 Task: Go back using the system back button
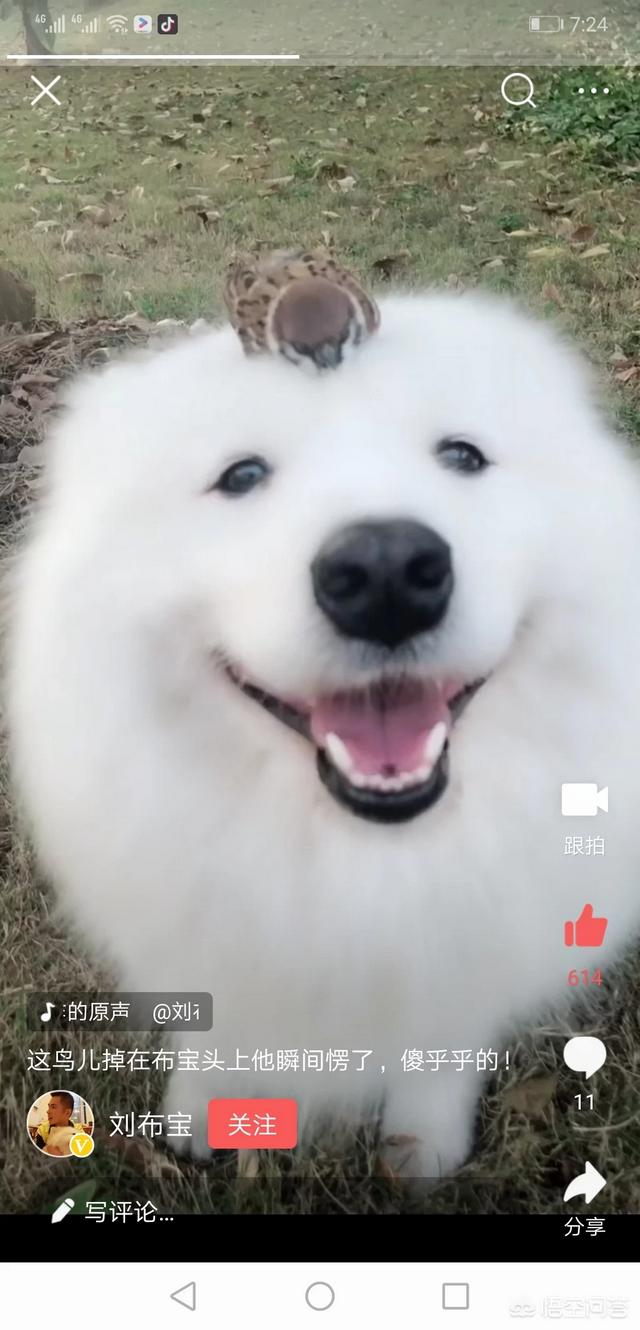[183, 1296]
